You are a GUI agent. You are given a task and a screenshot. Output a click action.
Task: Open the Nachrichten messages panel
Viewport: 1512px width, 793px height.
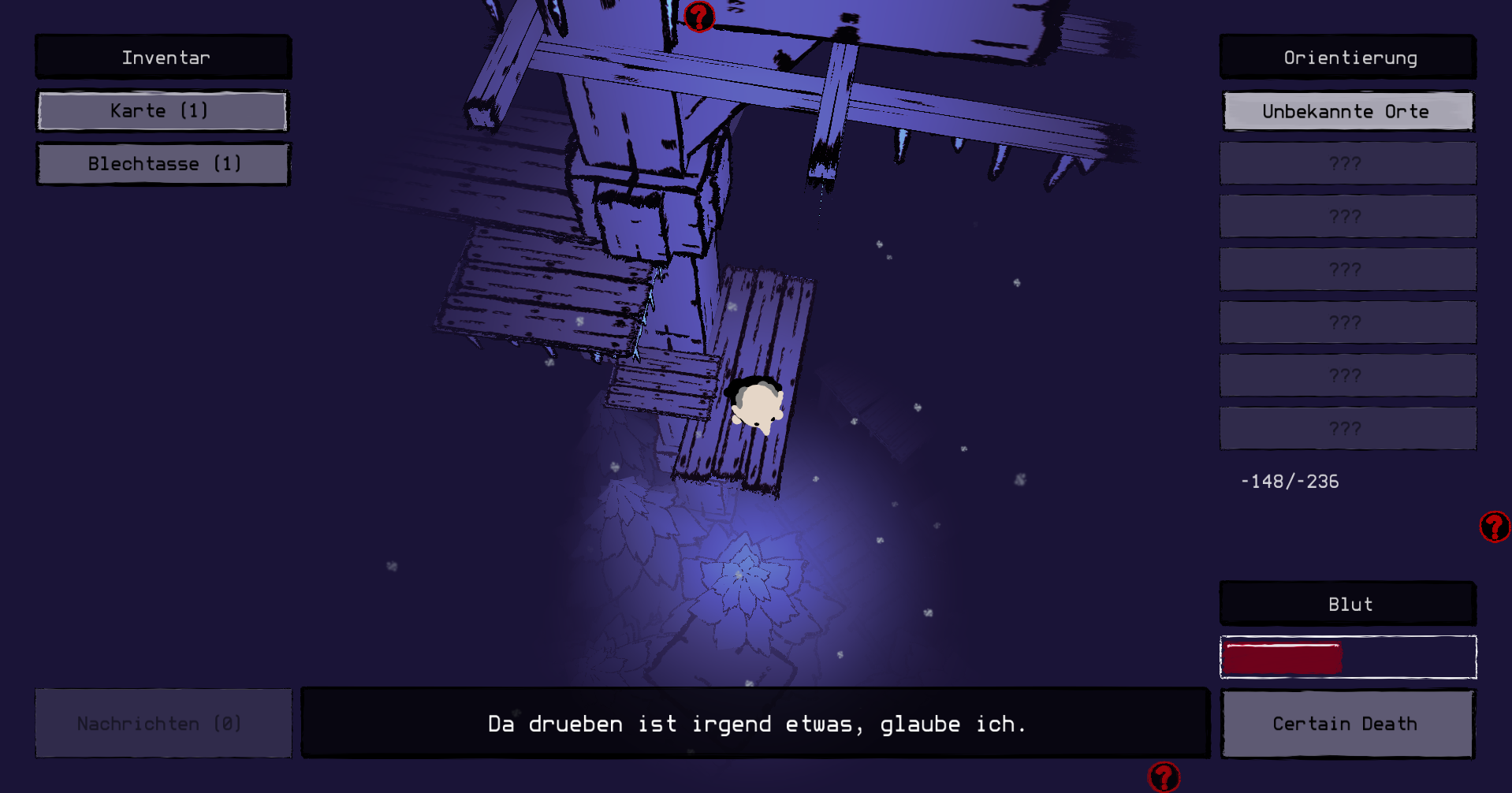[x=163, y=724]
